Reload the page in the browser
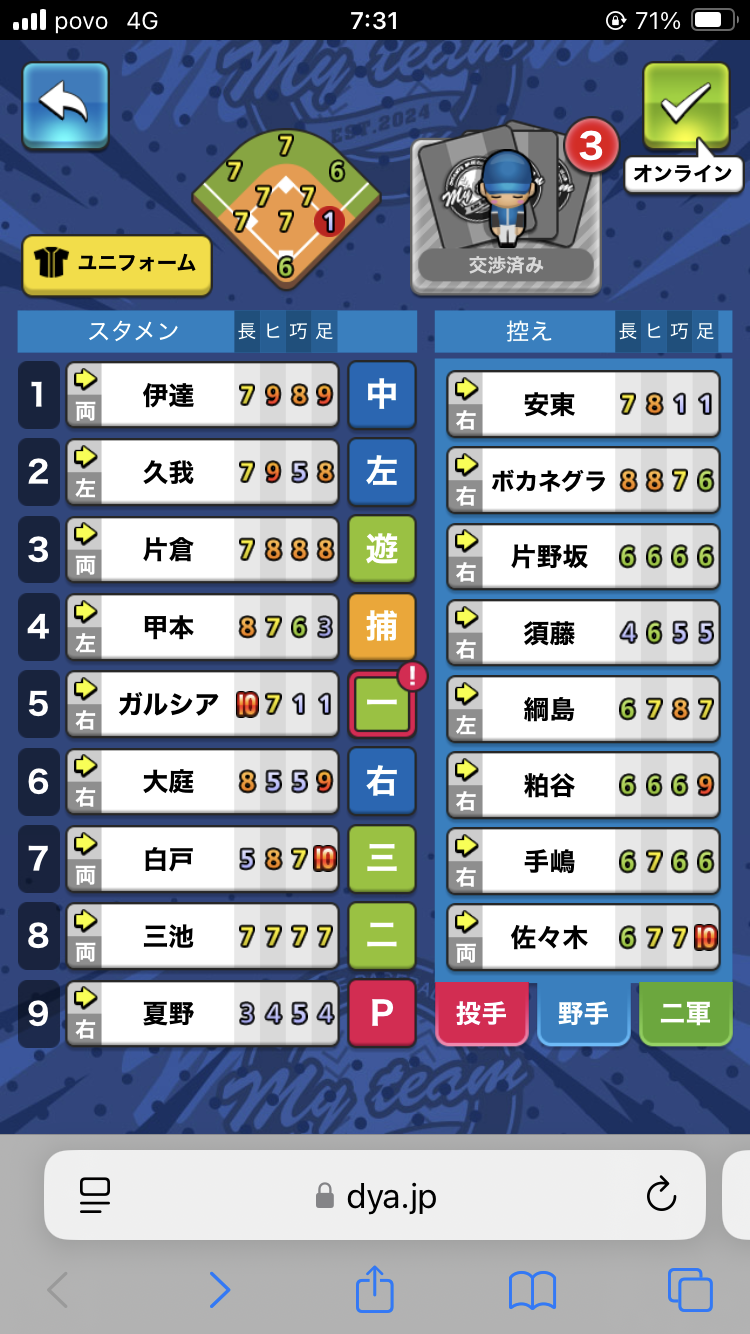 pos(661,1194)
